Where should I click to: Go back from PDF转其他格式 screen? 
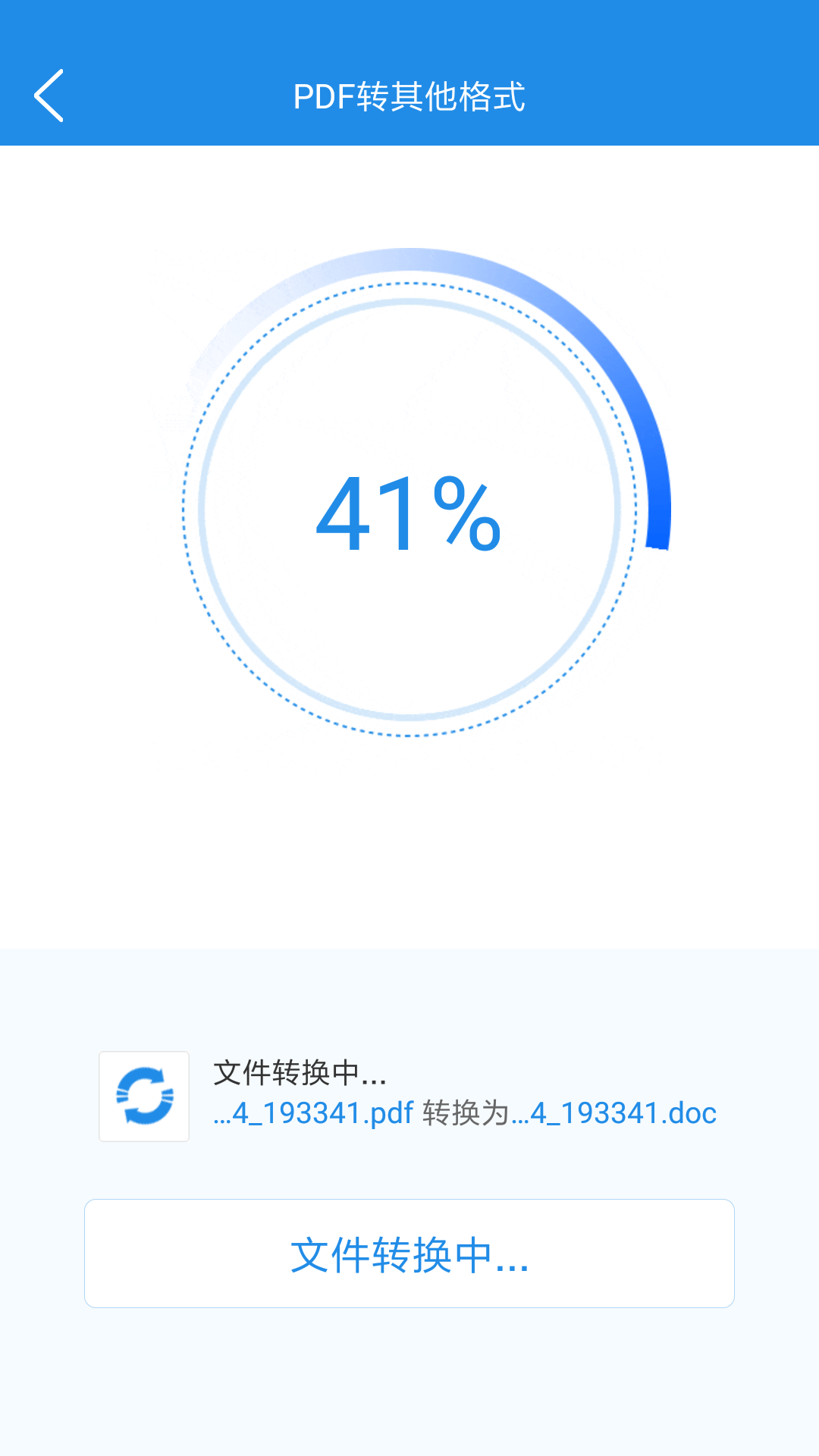[49, 96]
